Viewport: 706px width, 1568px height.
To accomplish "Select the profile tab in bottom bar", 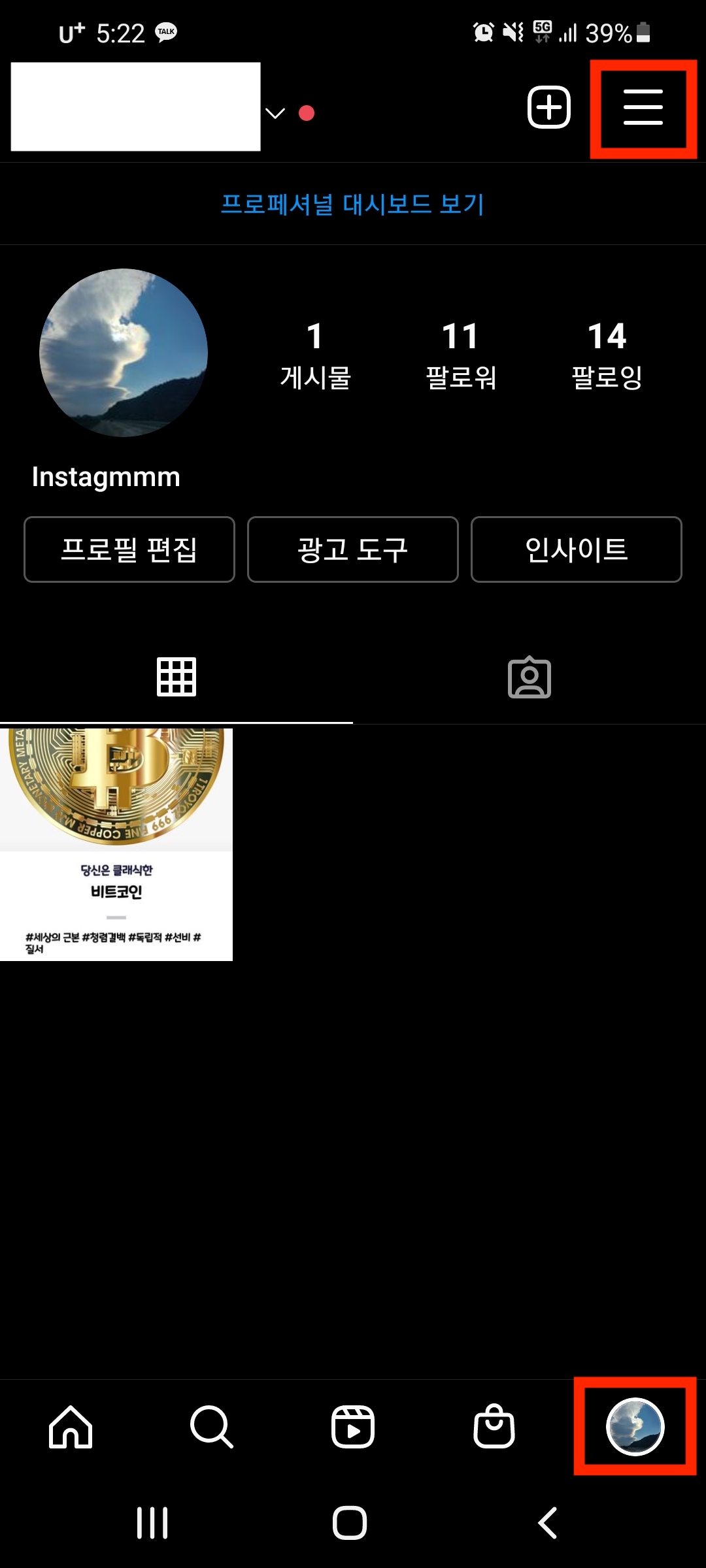I will coord(635,1427).
